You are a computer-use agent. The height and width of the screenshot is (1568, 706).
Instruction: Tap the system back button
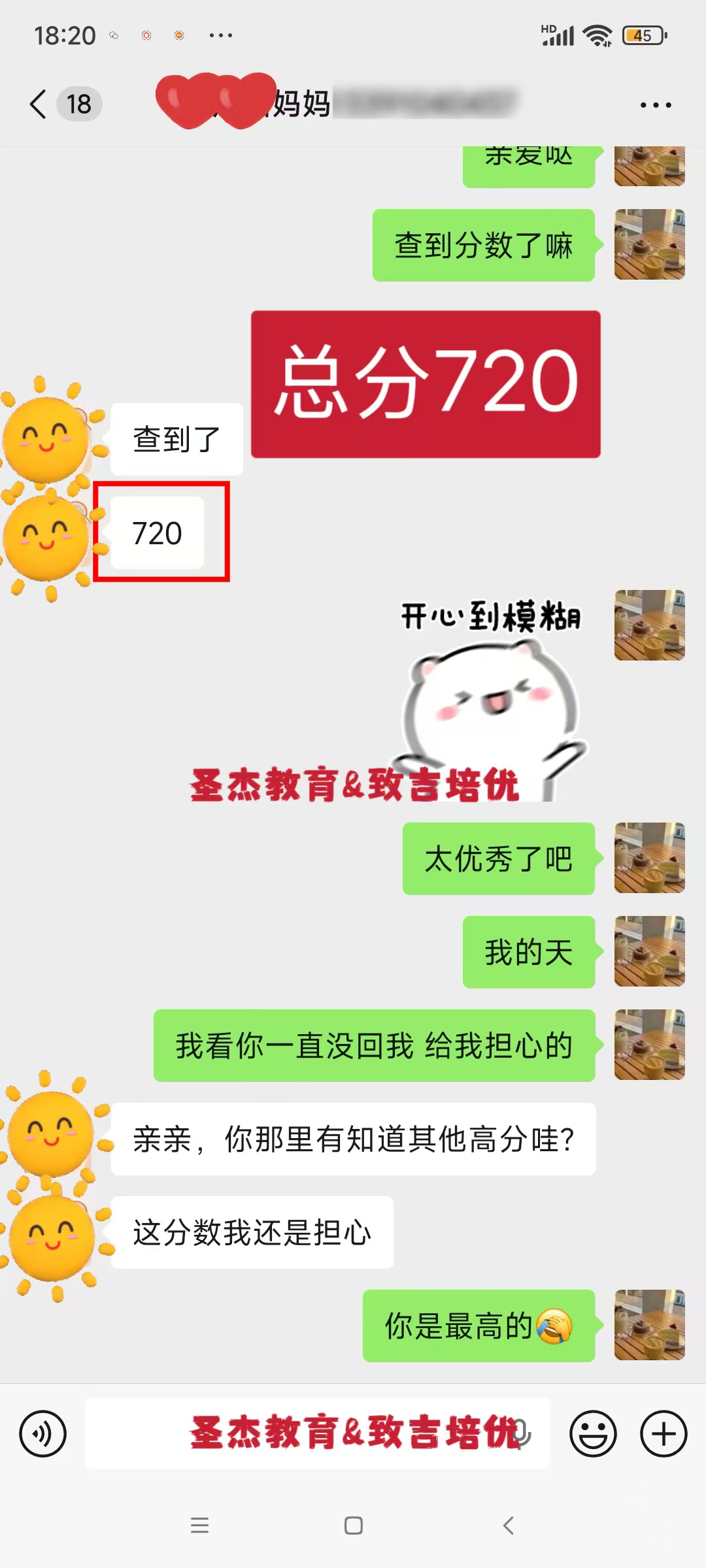509,1526
